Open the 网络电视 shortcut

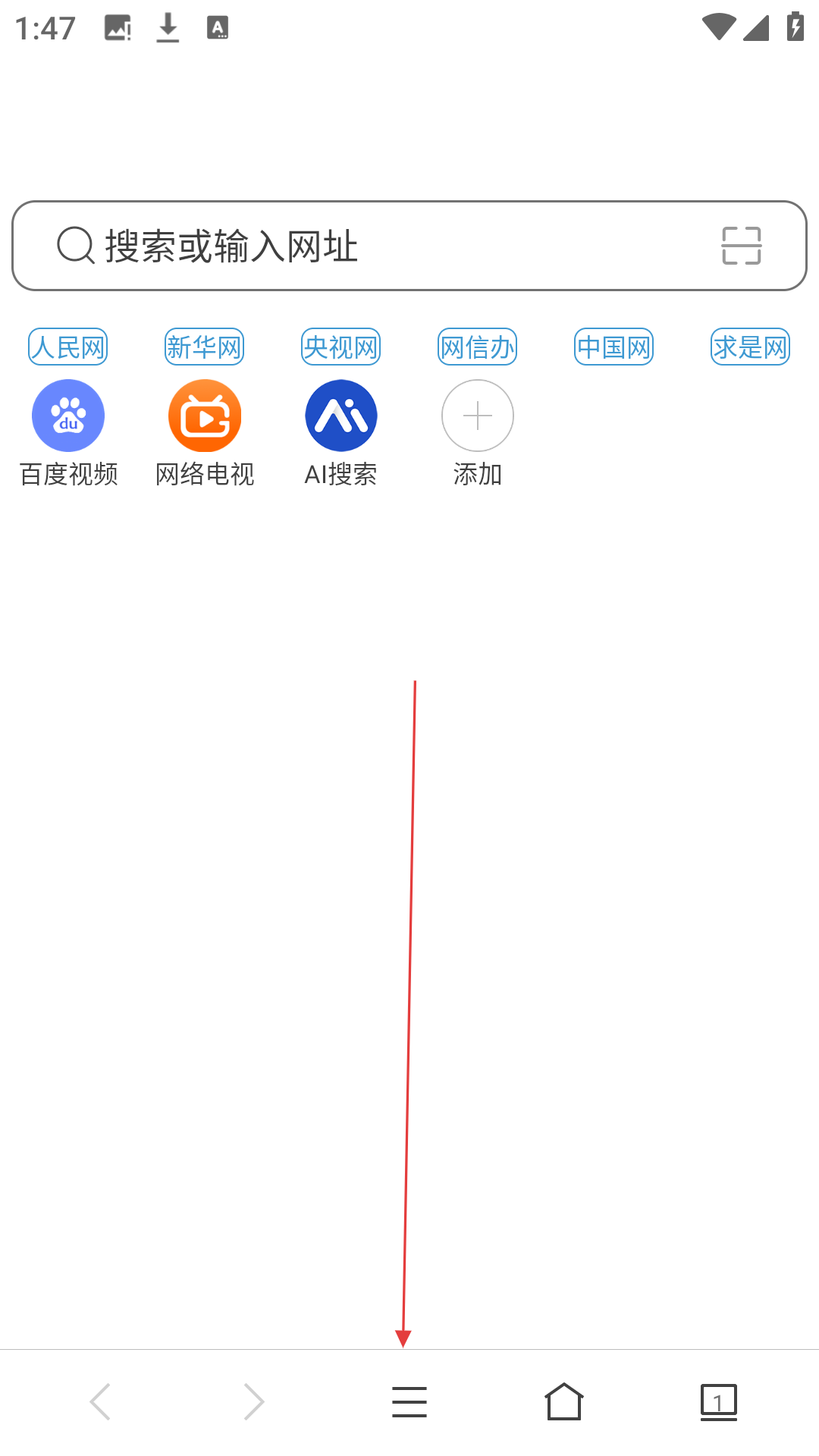(x=205, y=416)
